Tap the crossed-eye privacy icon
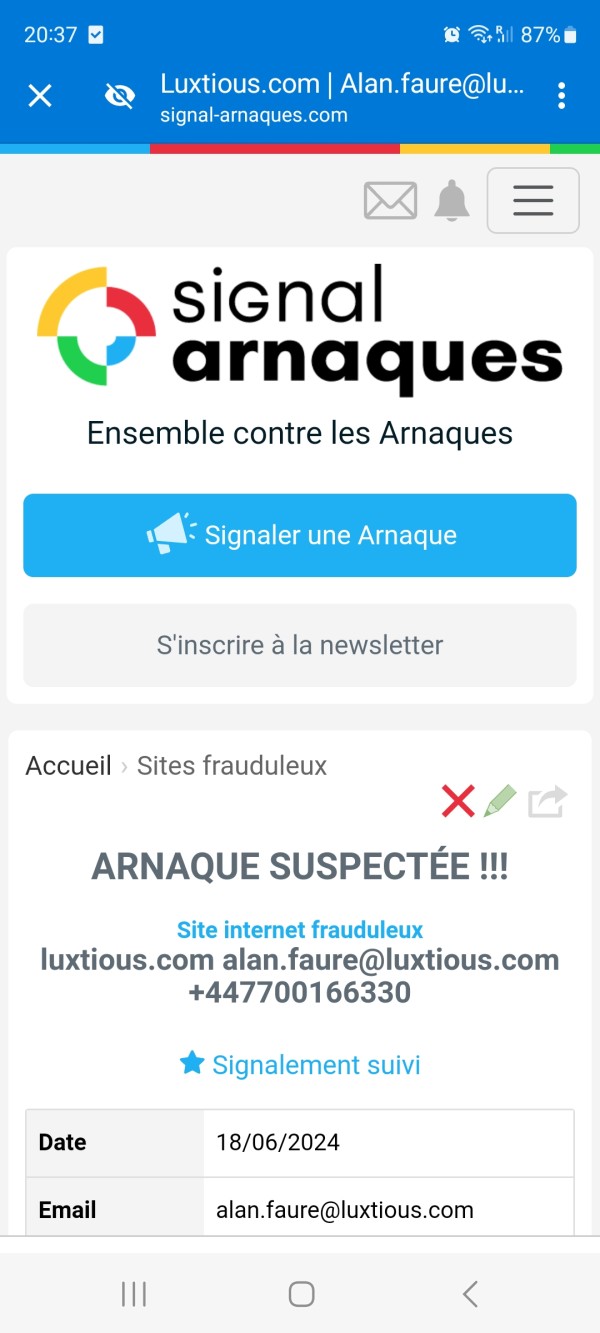 [x=119, y=96]
